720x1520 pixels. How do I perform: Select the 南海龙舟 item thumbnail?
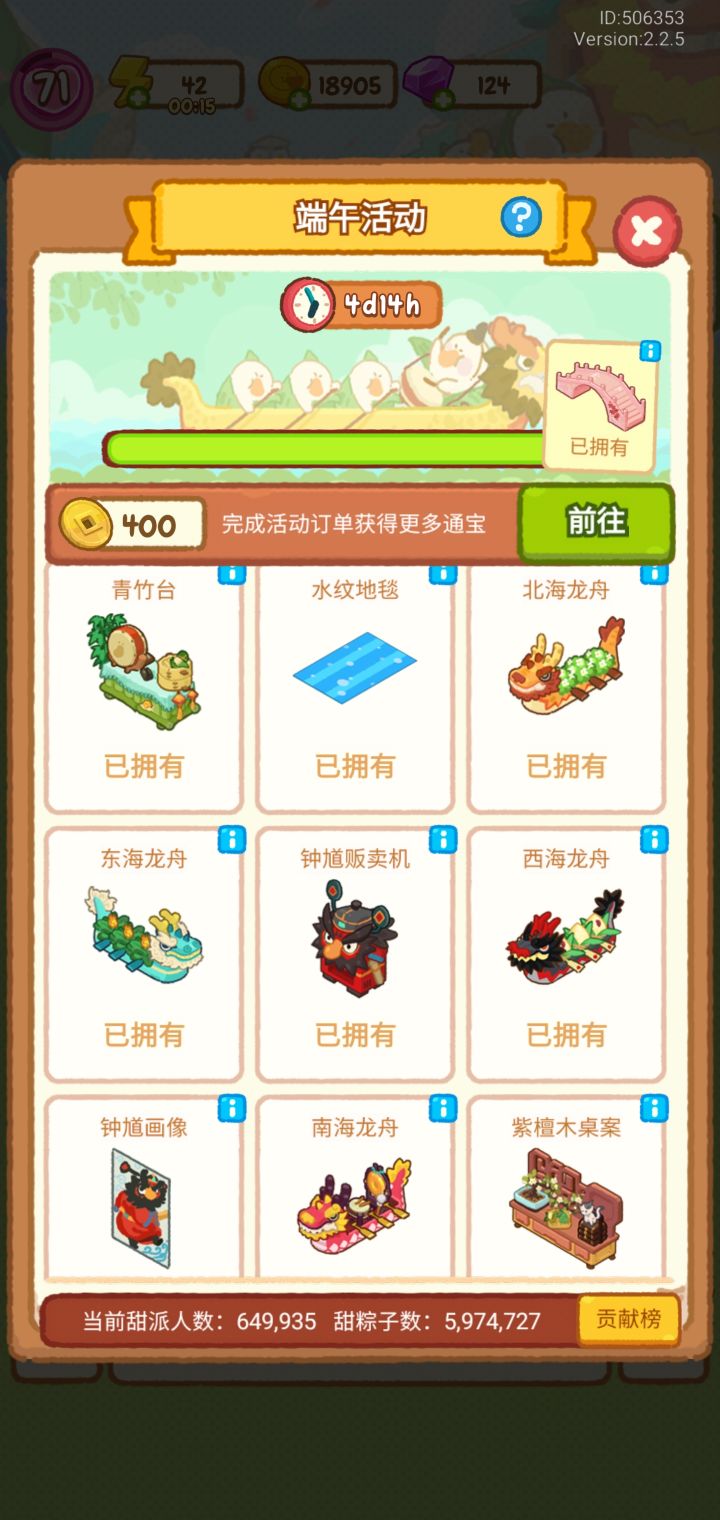(355, 1200)
